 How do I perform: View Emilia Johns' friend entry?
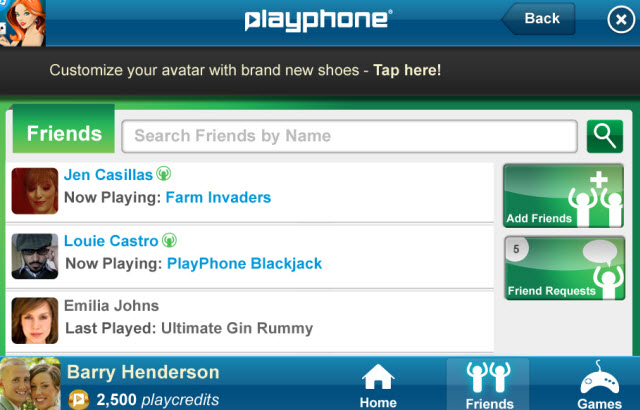(111, 306)
